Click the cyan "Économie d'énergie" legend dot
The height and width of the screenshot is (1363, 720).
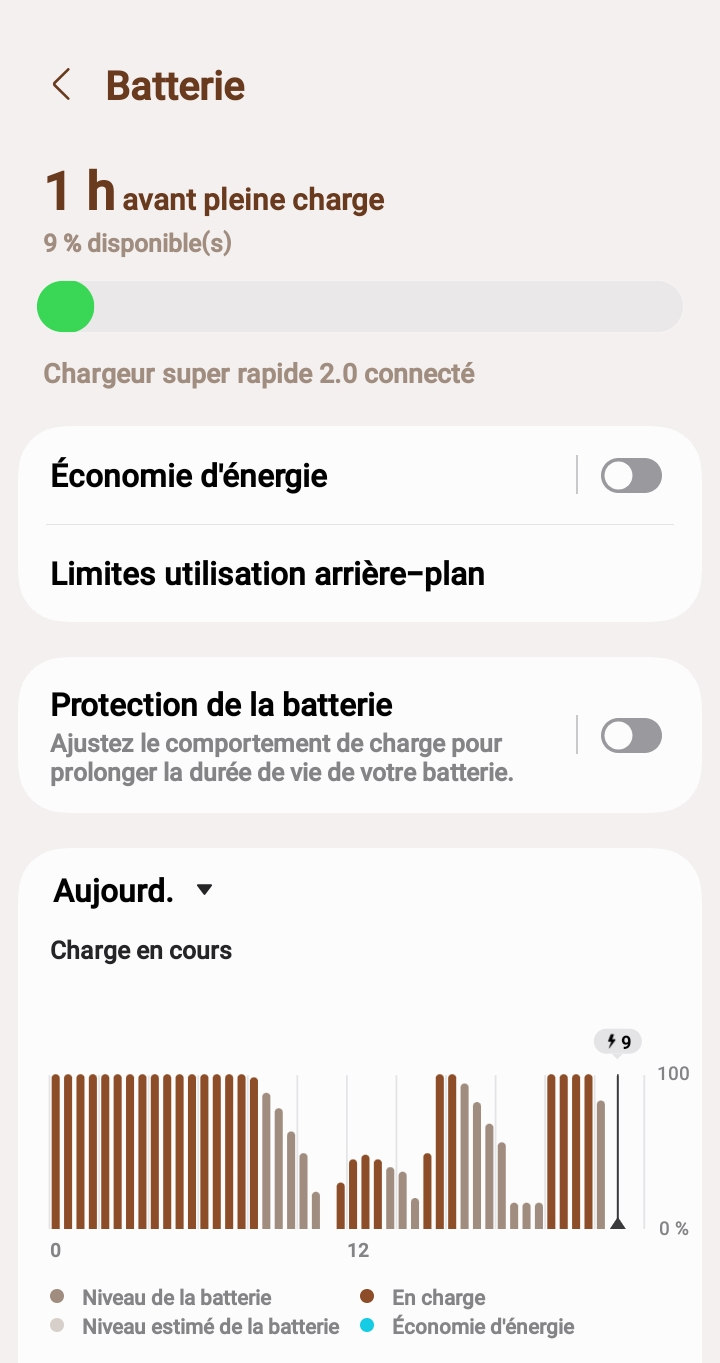coord(367,1327)
